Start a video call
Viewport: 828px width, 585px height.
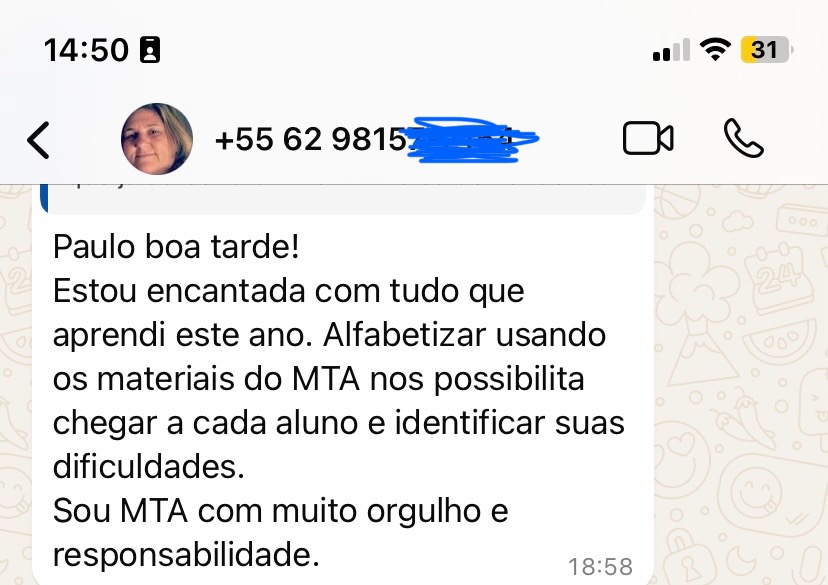coord(648,139)
